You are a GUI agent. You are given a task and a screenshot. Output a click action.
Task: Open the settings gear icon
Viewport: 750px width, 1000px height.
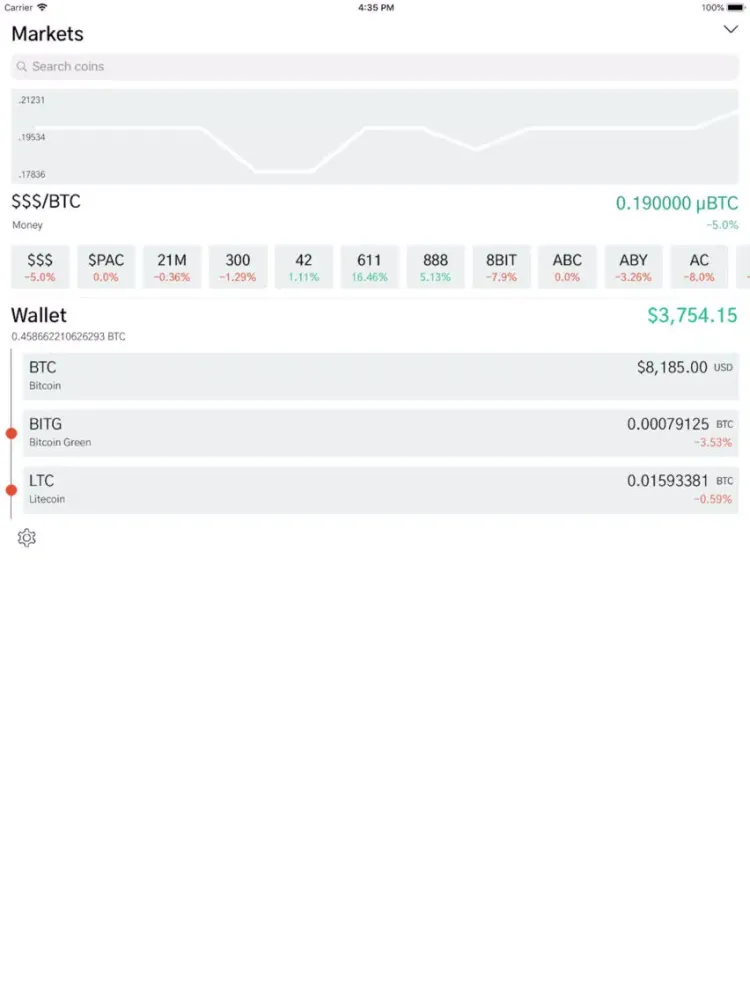click(27, 538)
